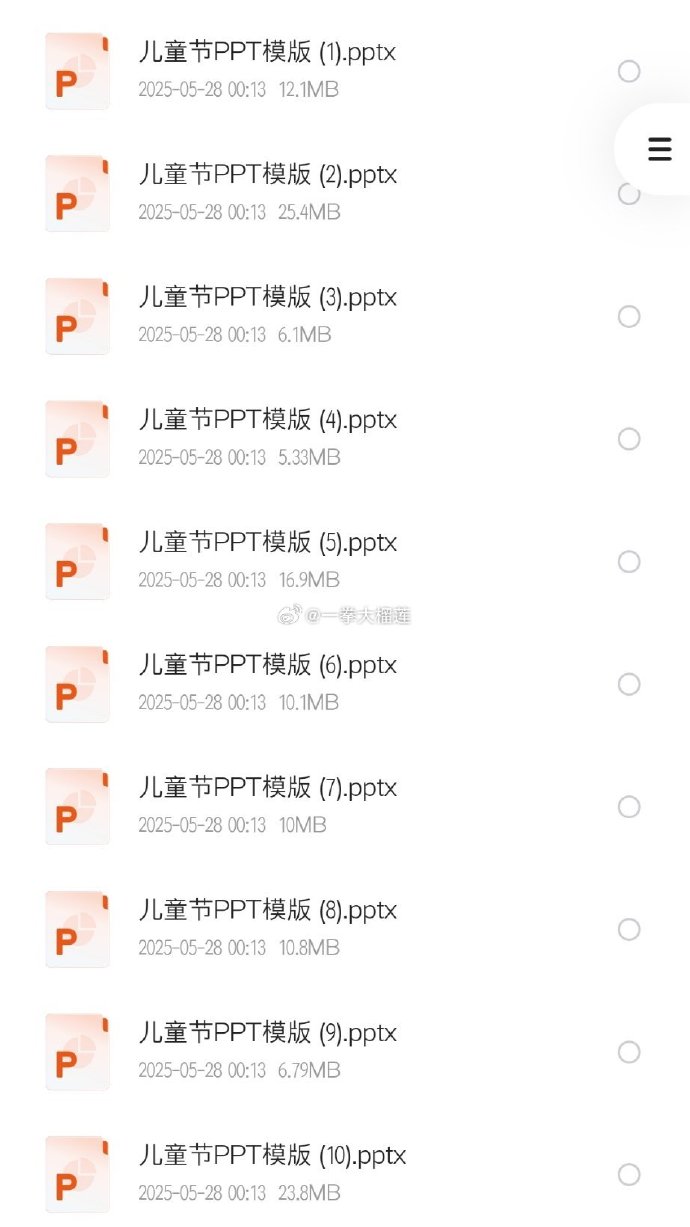Select the circle for 儿童节PPT模版 (1).pptx
This screenshot has width=690, height=1227.
pyautogui.click(x=629, y=71)
